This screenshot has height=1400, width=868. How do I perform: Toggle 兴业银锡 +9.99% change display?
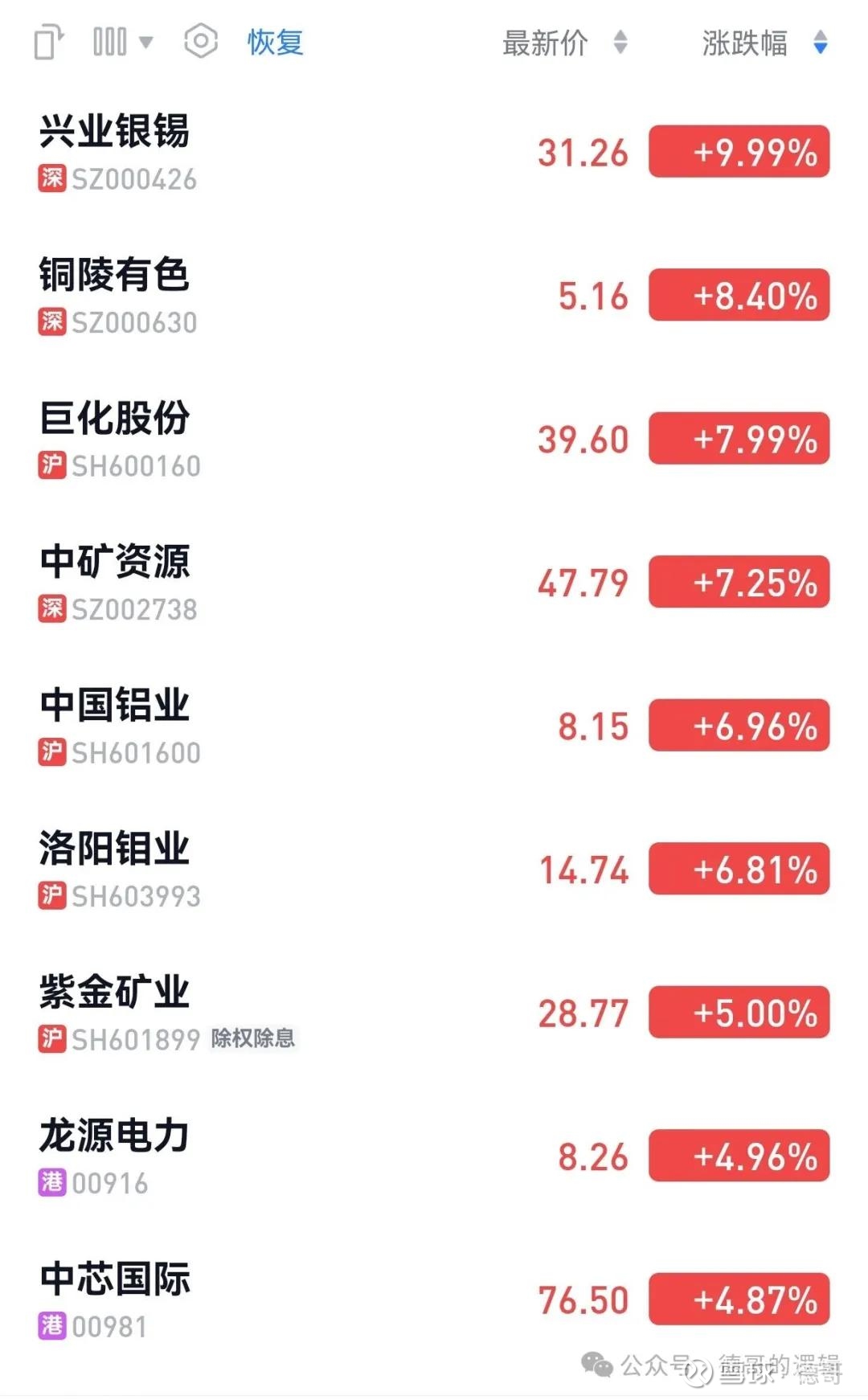click(x=739, y=152)
